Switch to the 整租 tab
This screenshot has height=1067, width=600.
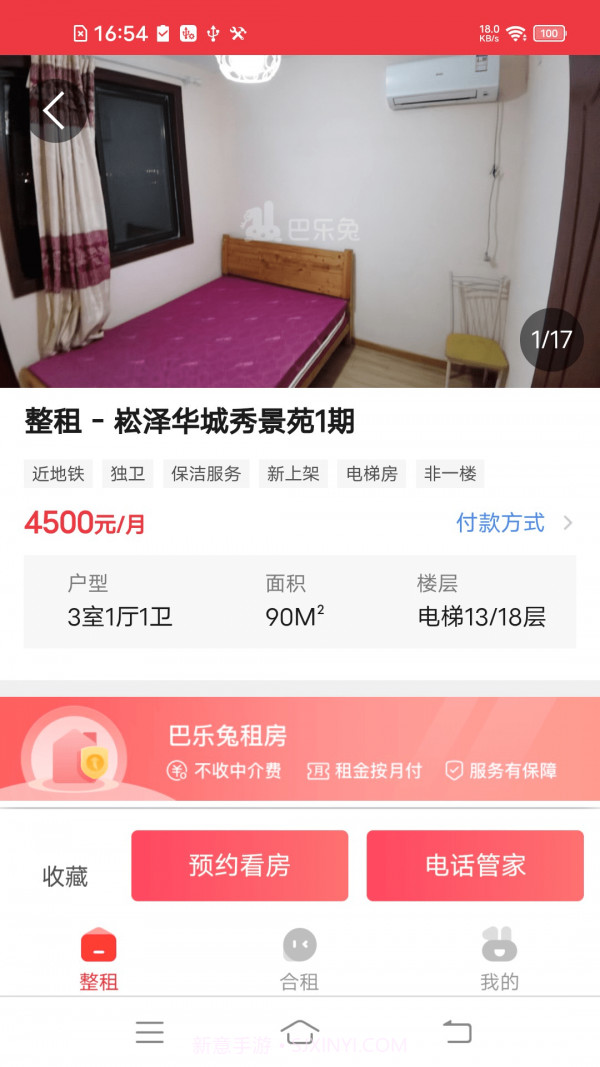[x=99, y=959]
